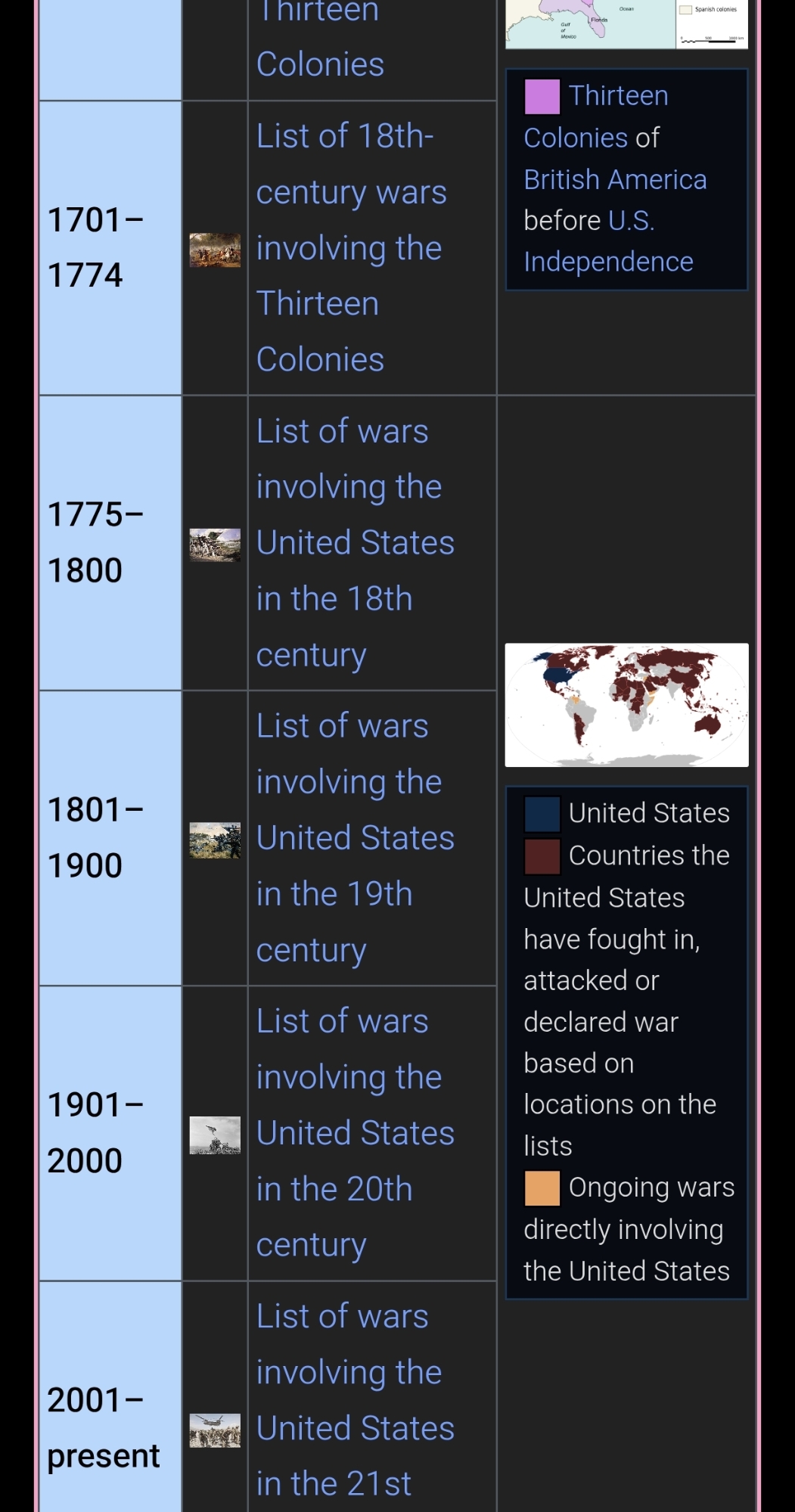The height and width of the screenshot is (1512, 795).
Task: View the world map of US wars
Action: pos(626,705)
